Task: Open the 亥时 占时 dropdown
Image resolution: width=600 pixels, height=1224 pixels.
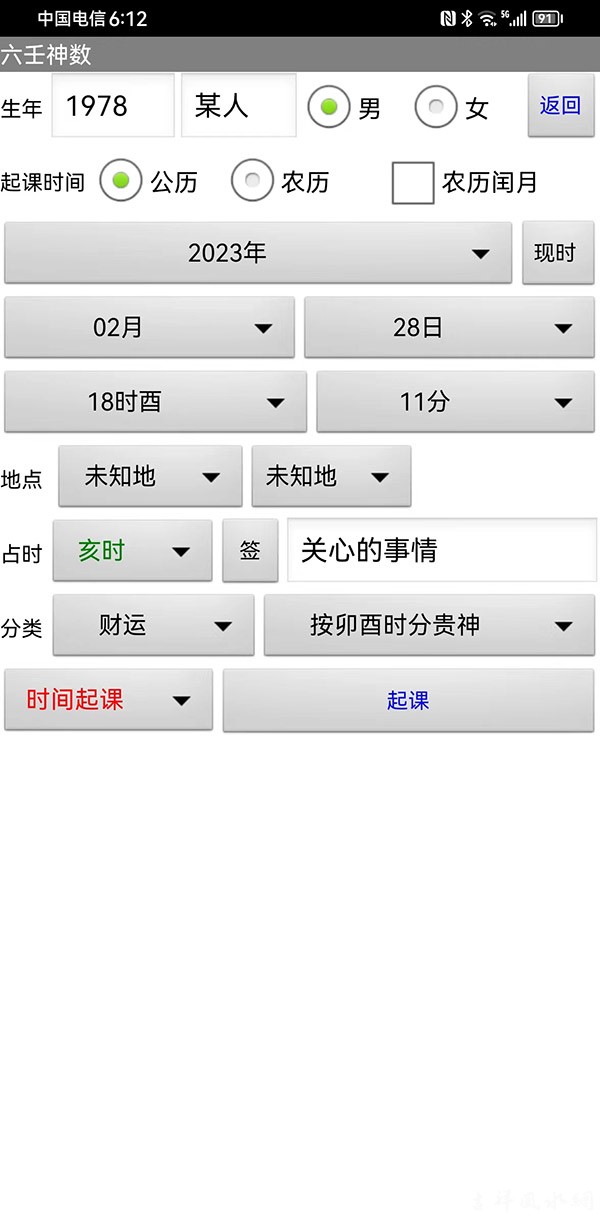Action: 132,551
